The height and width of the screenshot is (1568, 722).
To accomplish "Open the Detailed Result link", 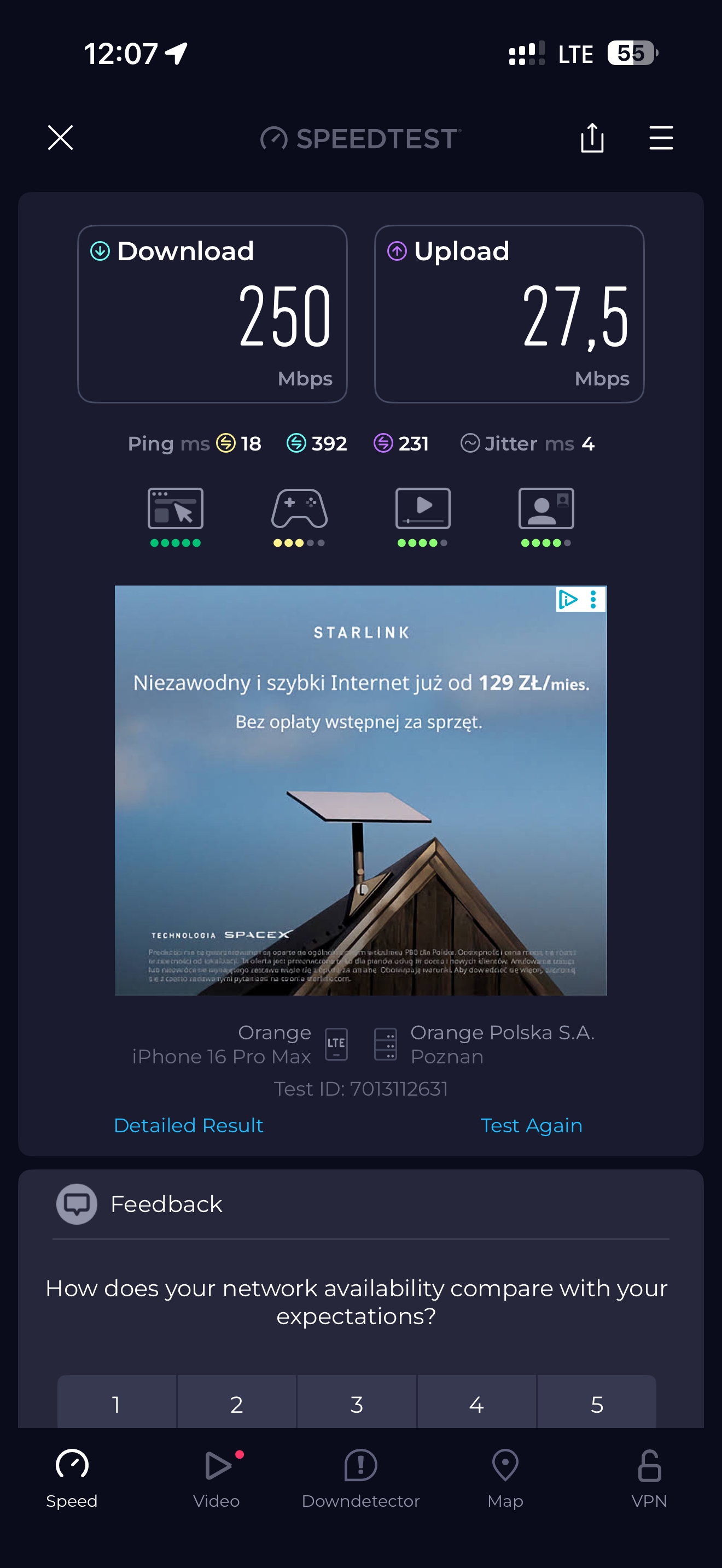I will 189,1125.
